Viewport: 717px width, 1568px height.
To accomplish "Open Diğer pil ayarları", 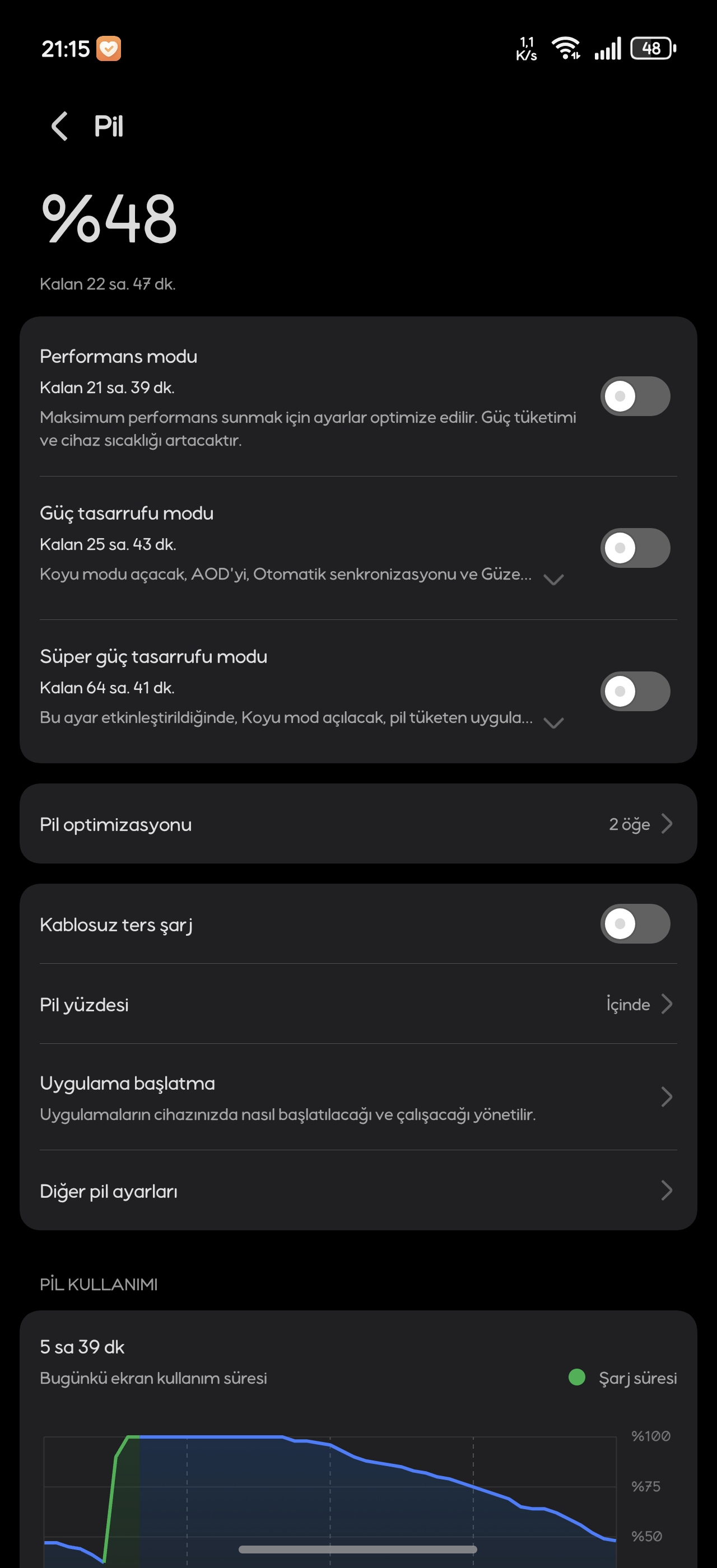I will tap(358, 1191).
